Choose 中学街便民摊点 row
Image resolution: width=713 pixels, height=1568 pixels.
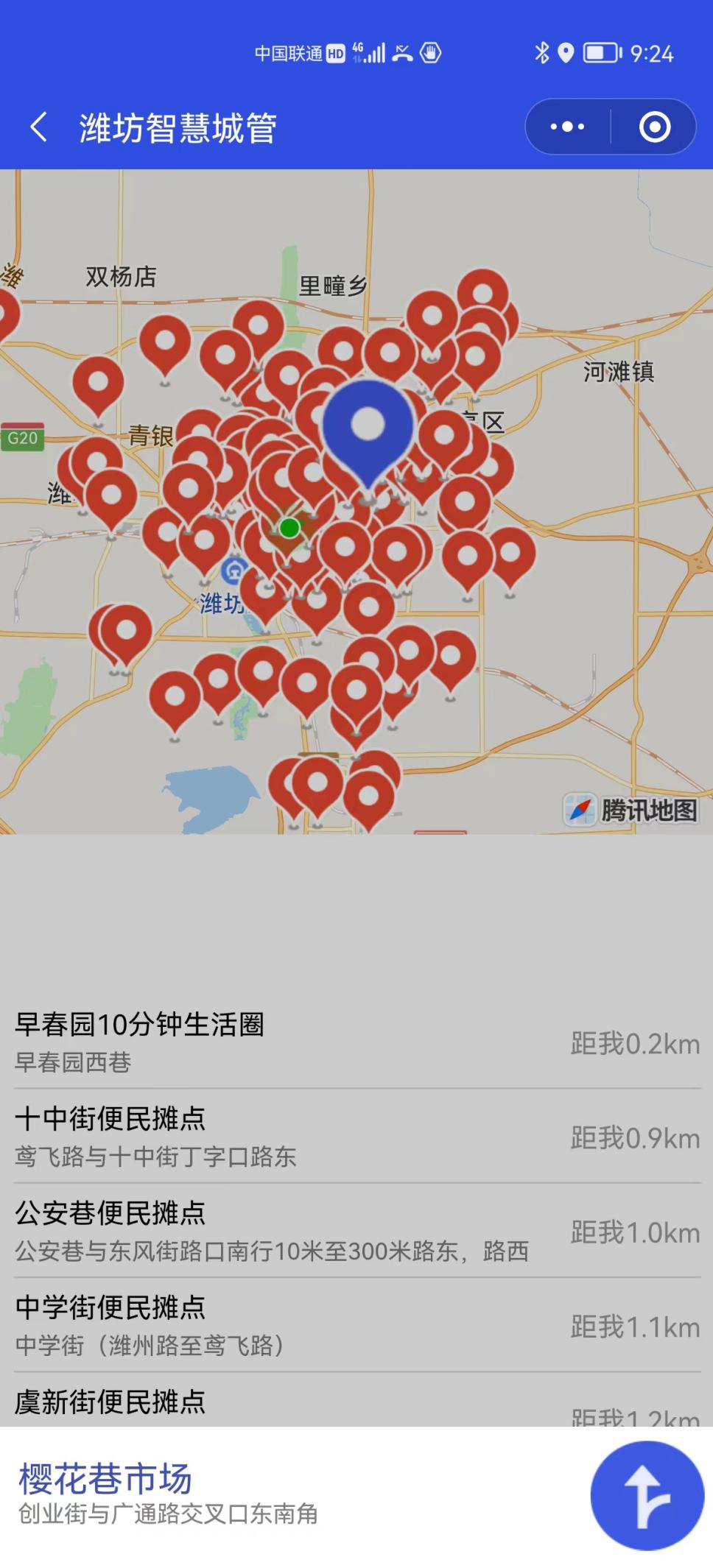point(356,1325)
